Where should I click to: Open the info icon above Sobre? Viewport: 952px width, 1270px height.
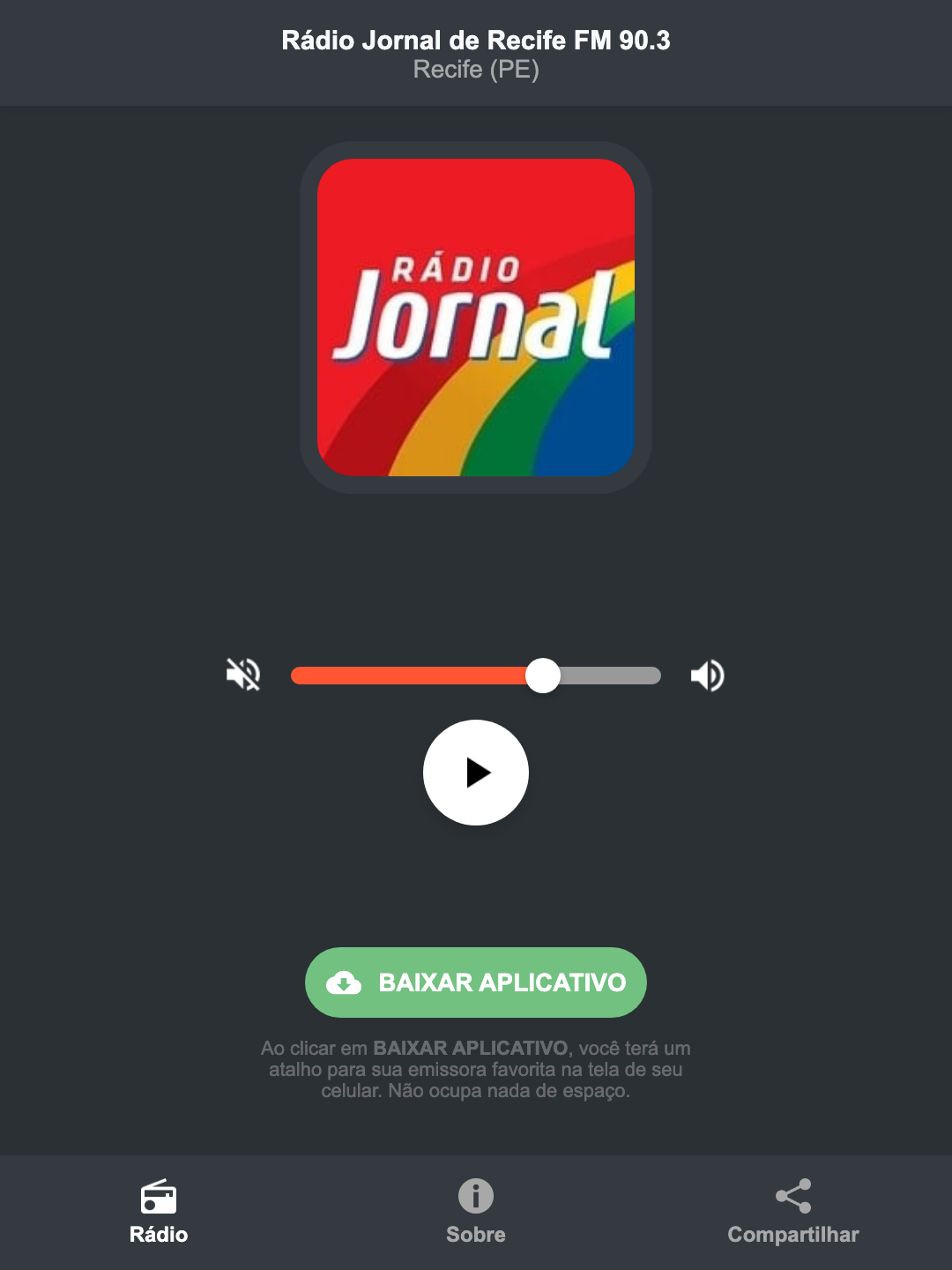(x=475, y=1199)
